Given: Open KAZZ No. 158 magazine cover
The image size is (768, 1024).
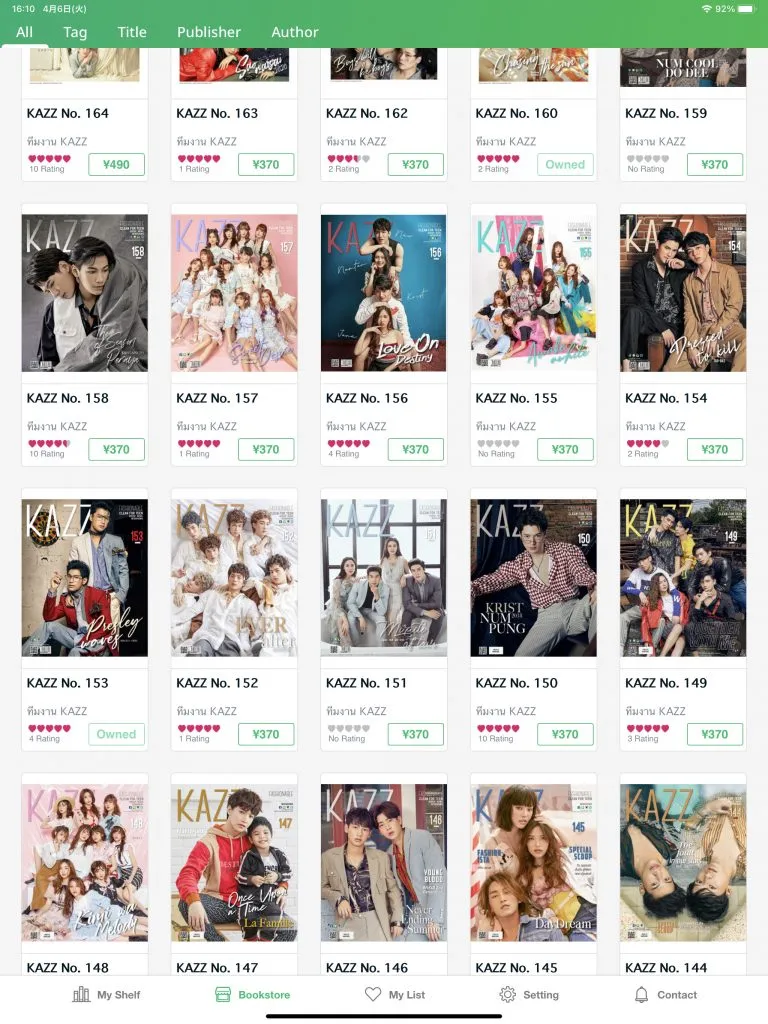Looking at the screenshot, I should coord(84,293).
